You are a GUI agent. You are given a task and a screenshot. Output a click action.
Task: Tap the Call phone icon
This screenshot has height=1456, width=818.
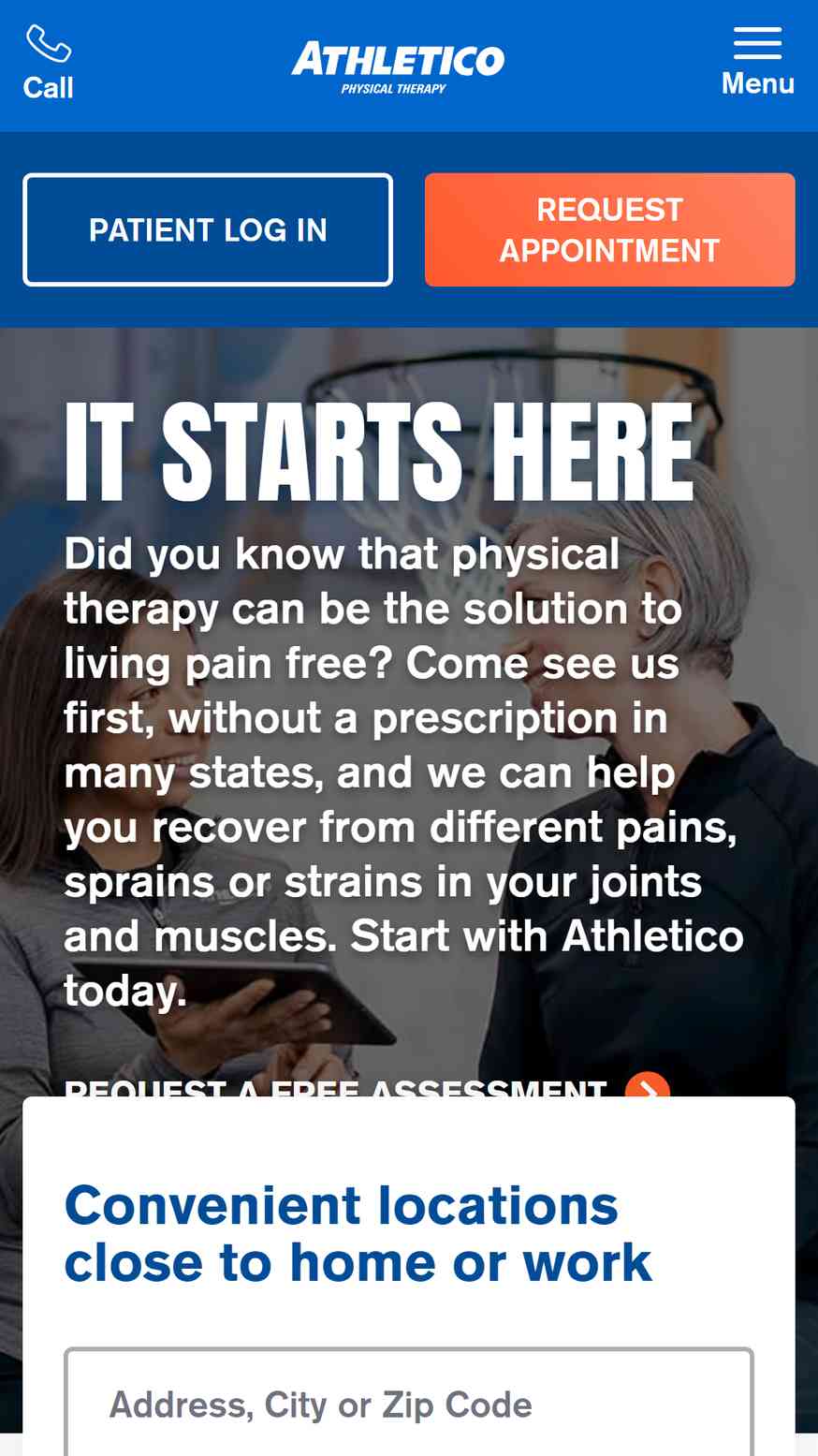[x=48, y=44]
